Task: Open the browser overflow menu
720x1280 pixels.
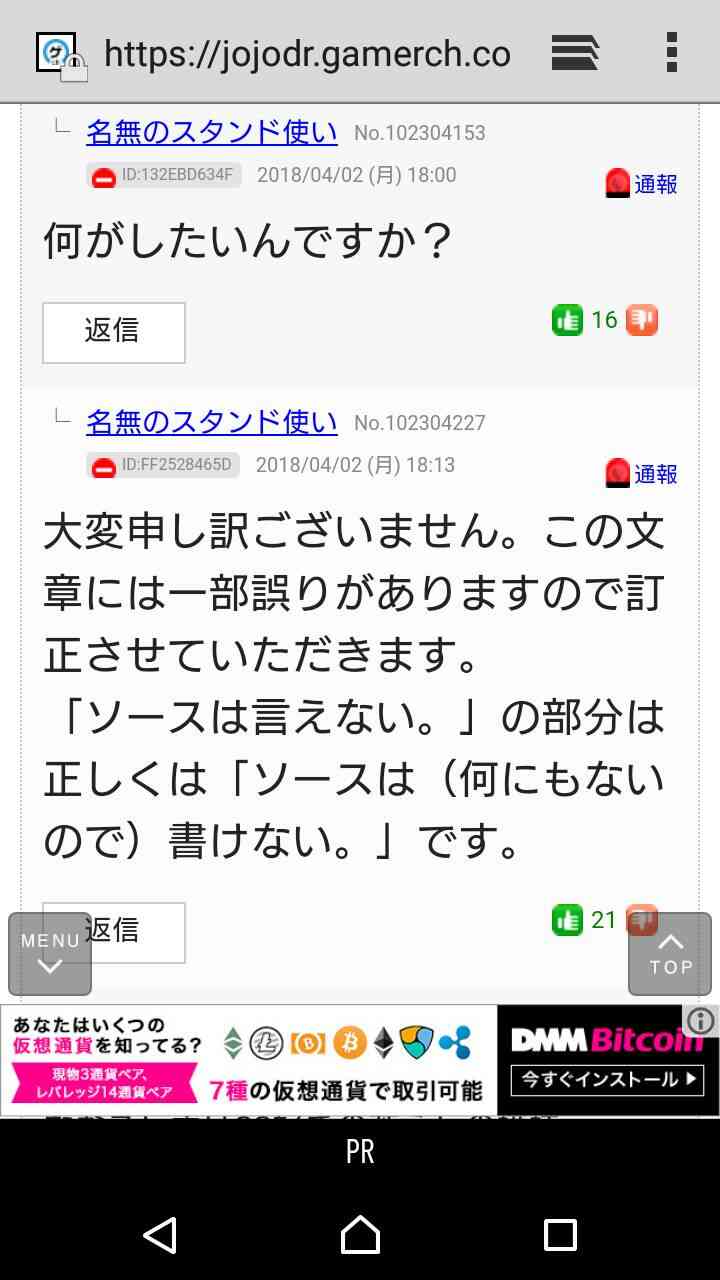Action: pyautogui.click(x=671, y=52)
